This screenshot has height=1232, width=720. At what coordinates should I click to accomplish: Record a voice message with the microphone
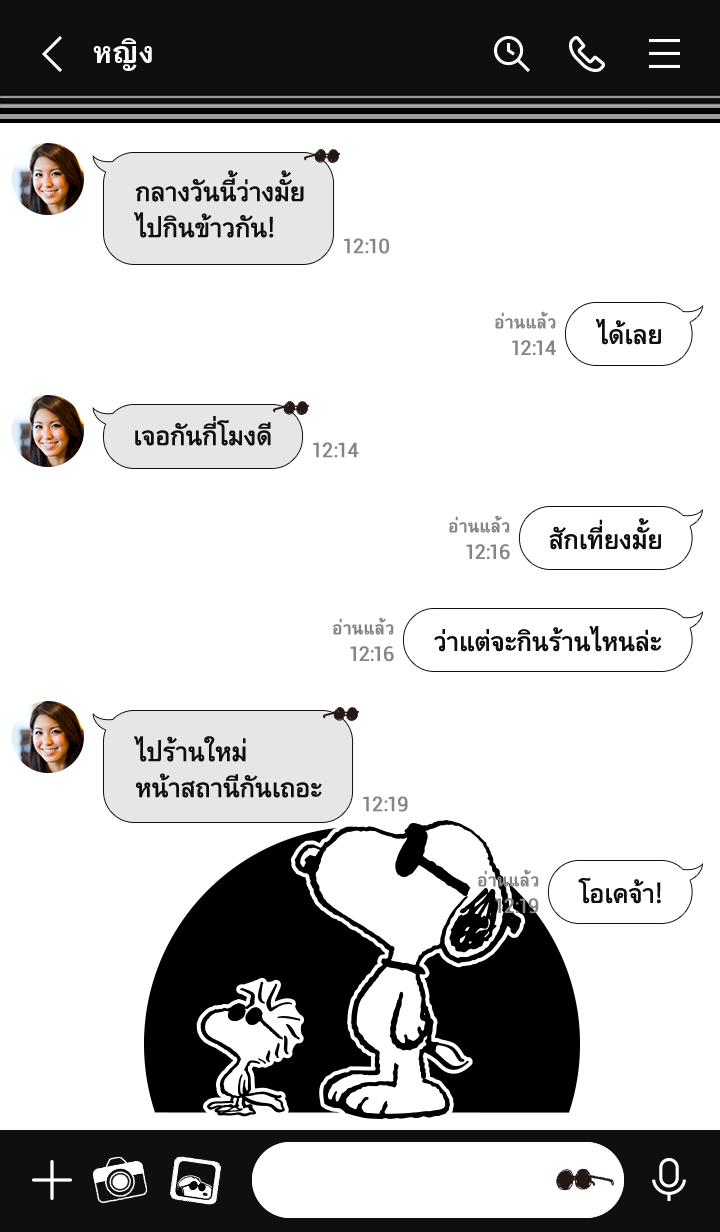(668, 1181)
